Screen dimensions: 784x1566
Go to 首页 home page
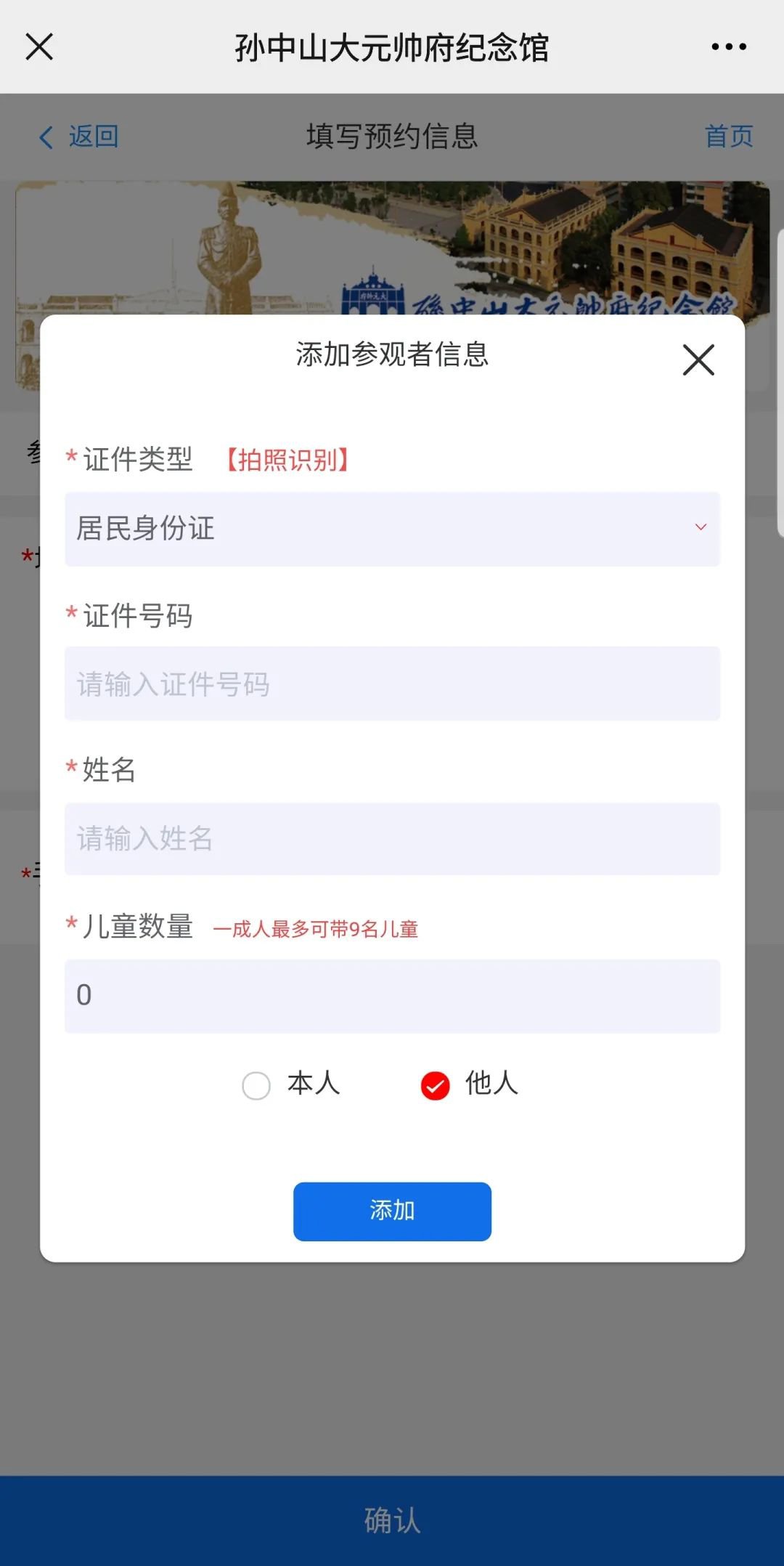tap(728, 137)
